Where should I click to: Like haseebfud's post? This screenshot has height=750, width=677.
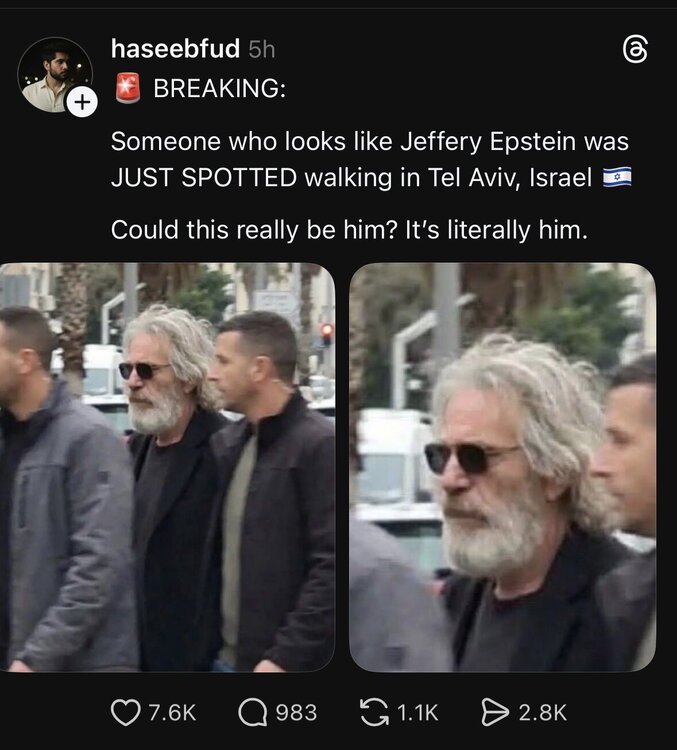pos(125,712)
